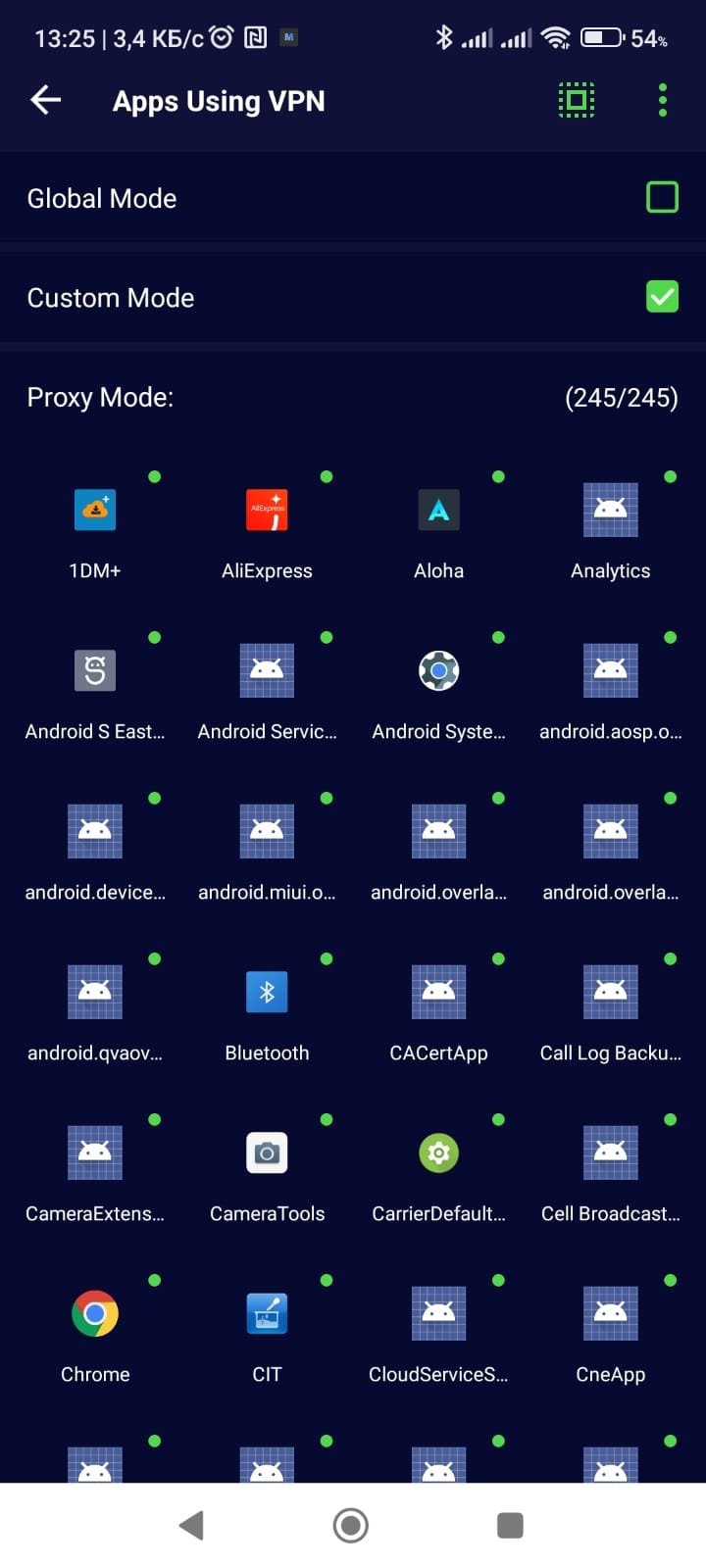Go back from Apps Using VPN
The height and width of the screenshot is (1568, 706).
46,100
